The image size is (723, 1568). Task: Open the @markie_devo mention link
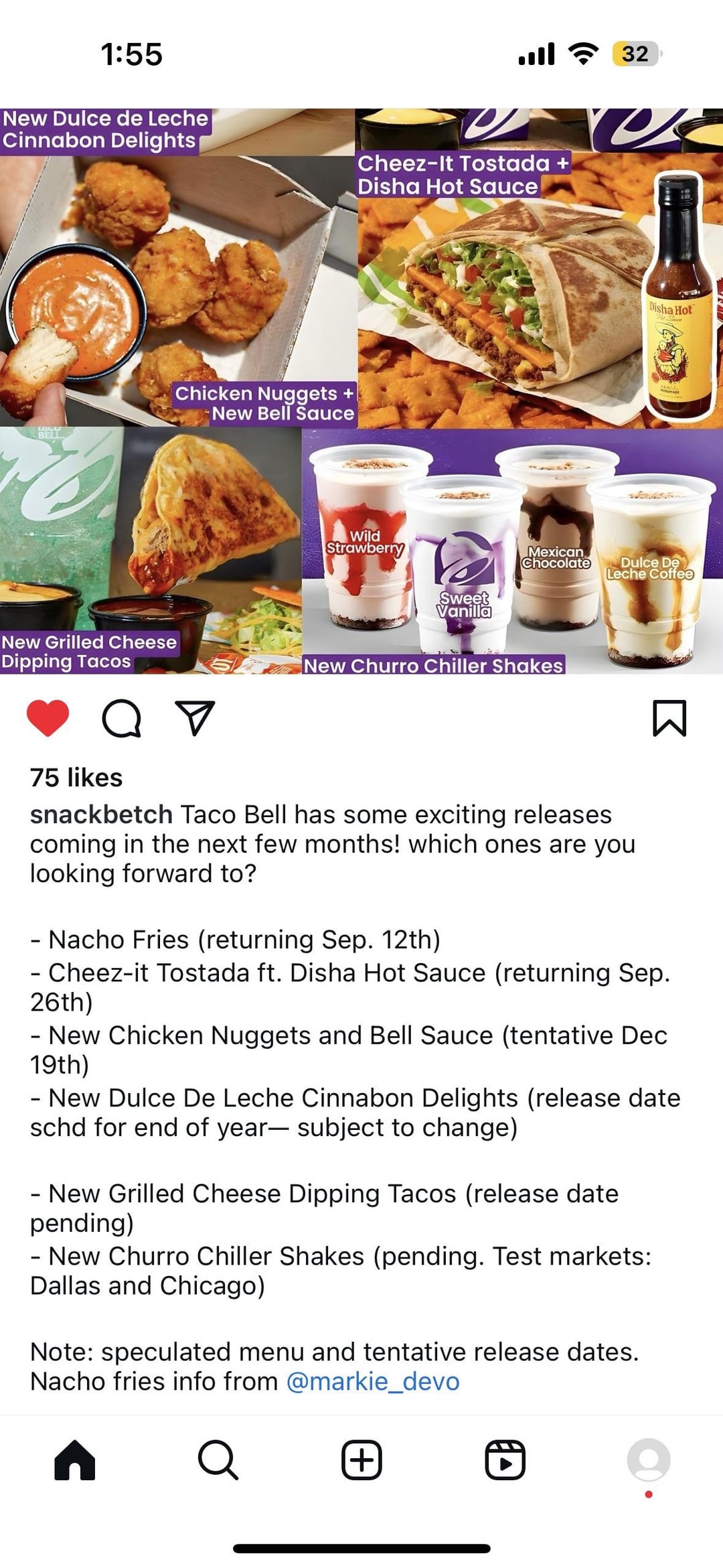[373, 1381]
